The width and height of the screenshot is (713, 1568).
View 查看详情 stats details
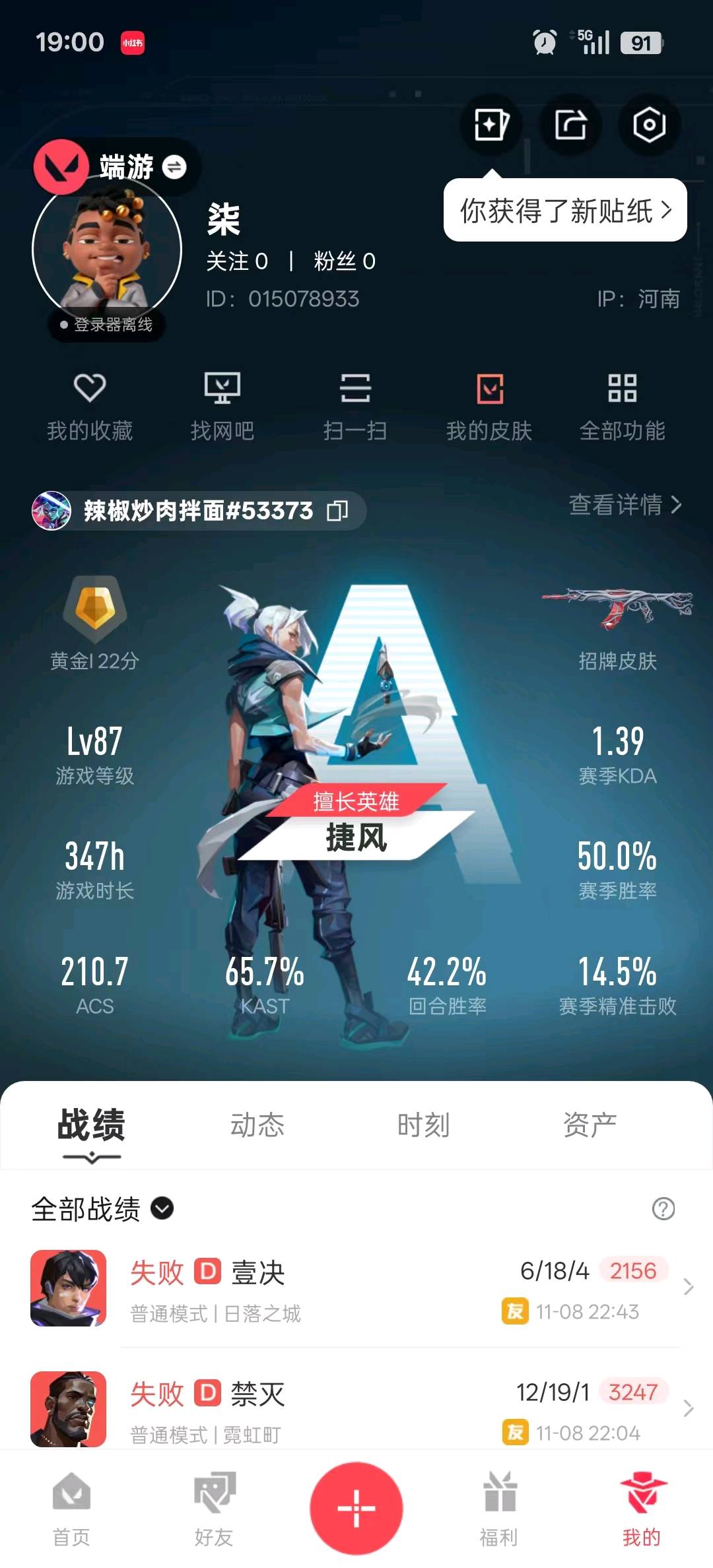click(625, 505)
